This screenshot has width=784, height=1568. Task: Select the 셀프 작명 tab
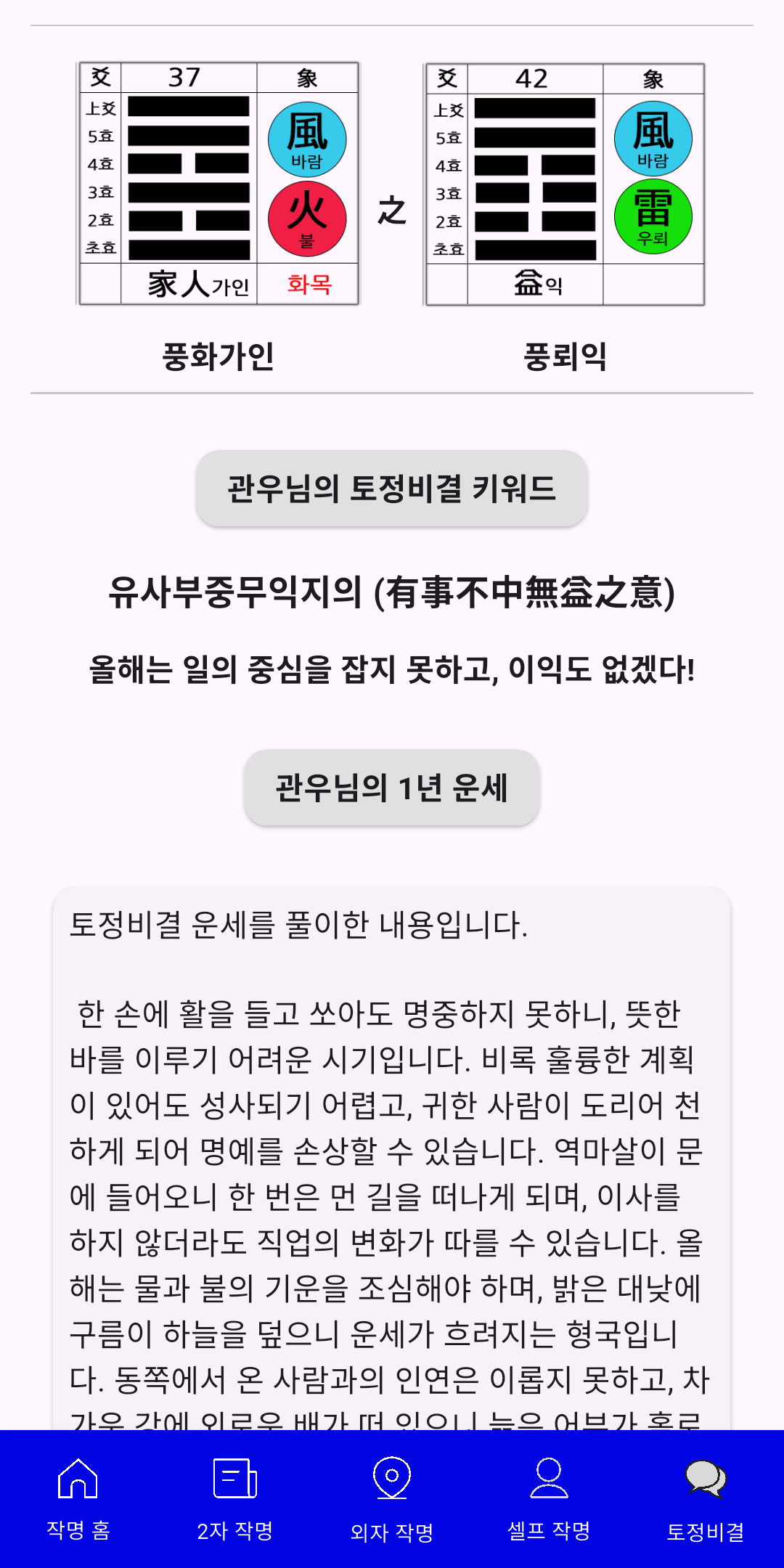549,1499
